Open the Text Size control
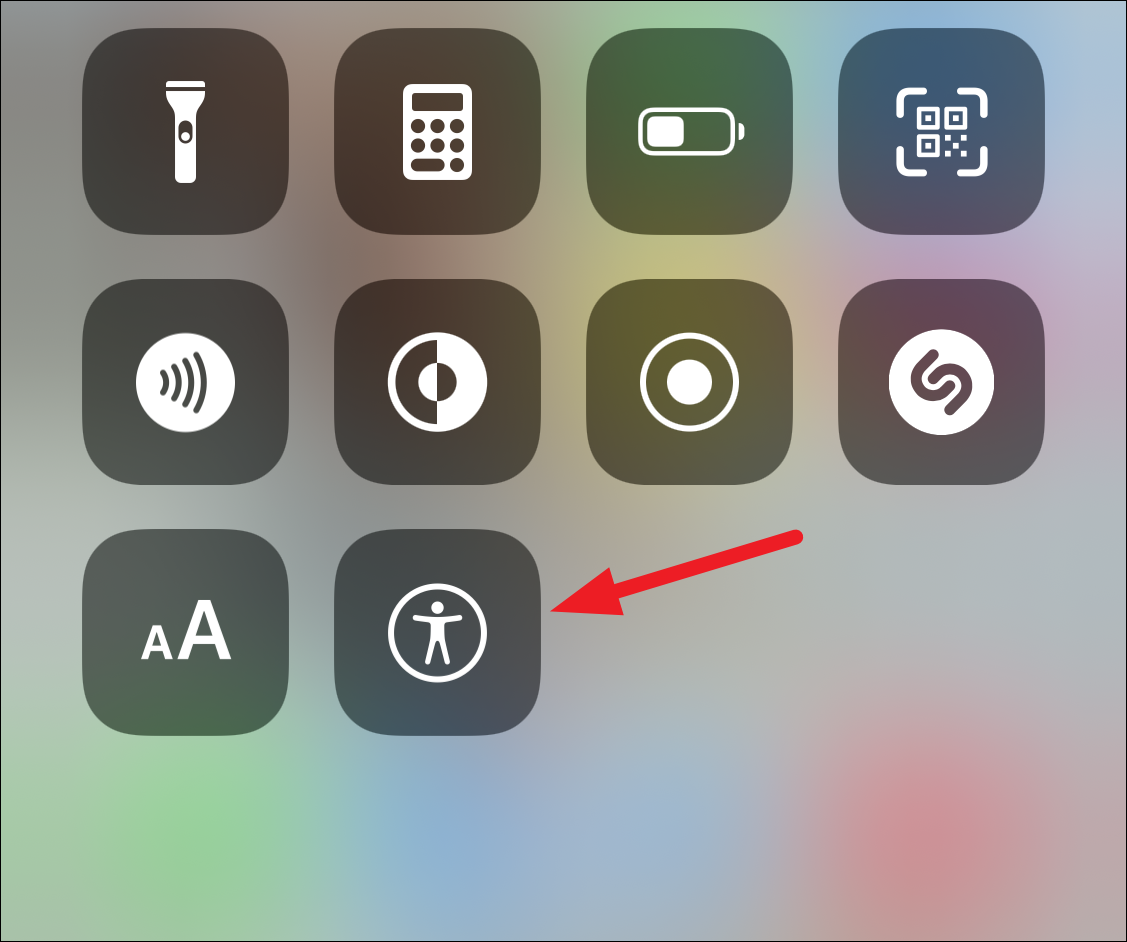Image resolution: width=1127 pixels, height=942 pixels. click(185, 632)
